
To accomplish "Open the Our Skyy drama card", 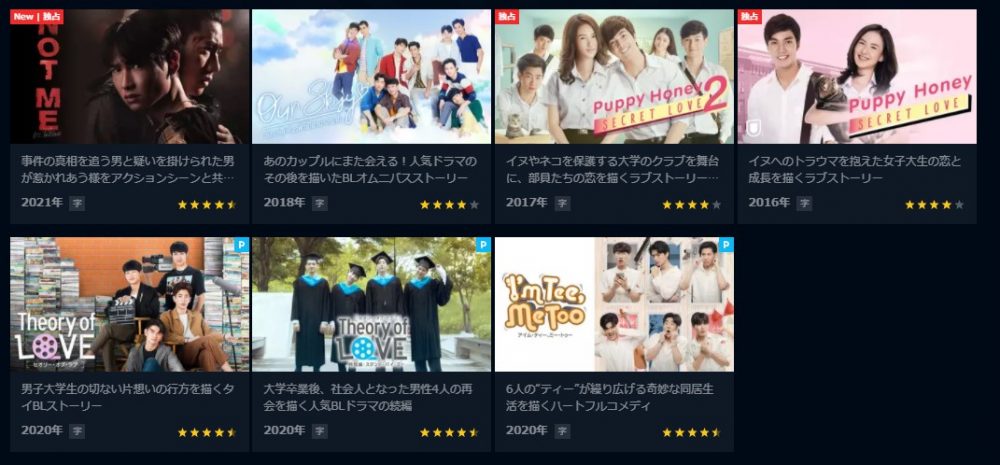I will pos(371,78).
